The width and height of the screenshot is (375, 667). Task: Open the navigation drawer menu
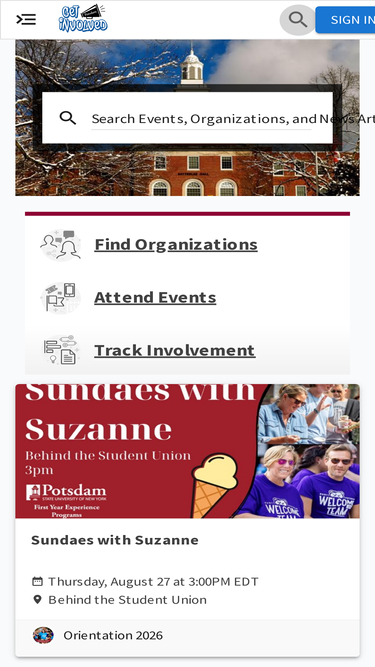26,20
